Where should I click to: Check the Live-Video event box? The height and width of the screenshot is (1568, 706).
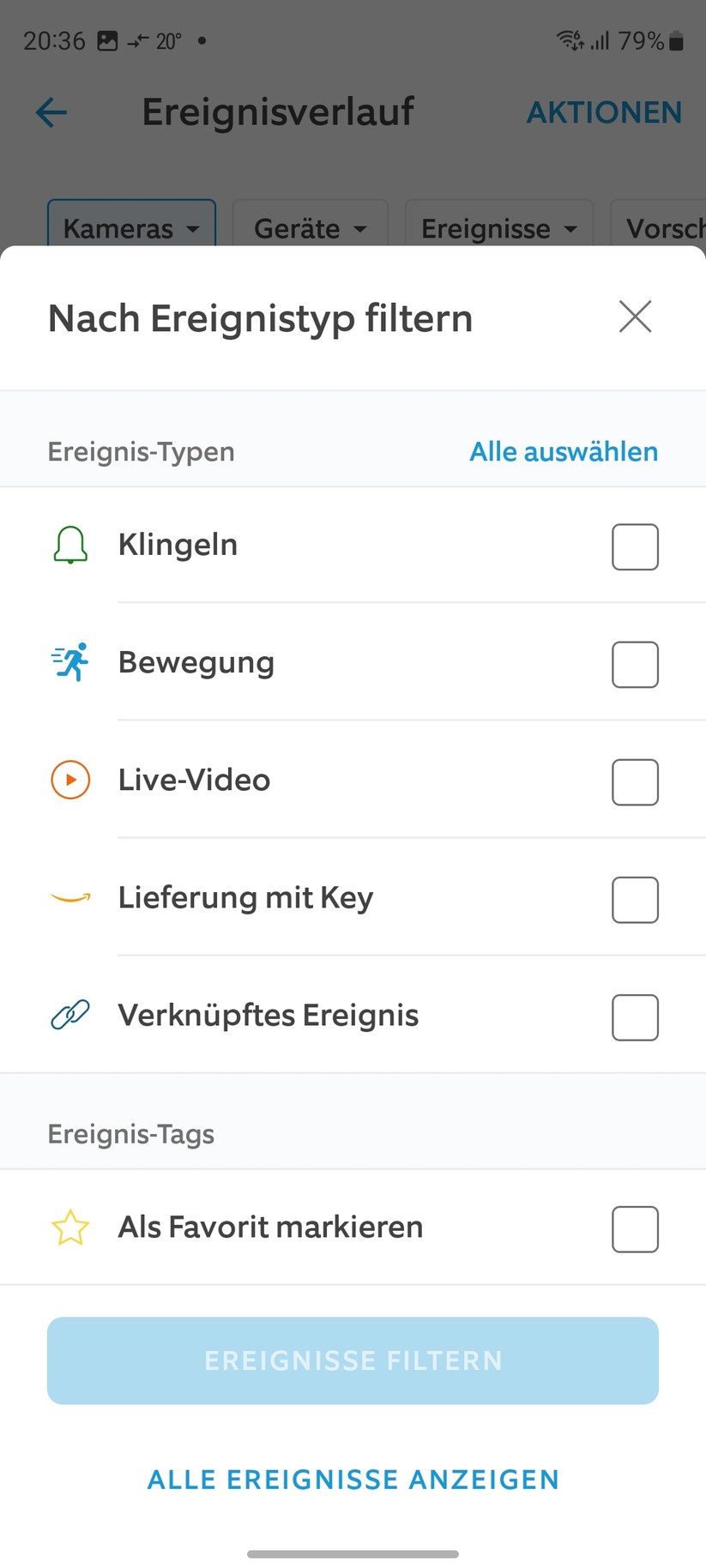(x=635, y=781)
